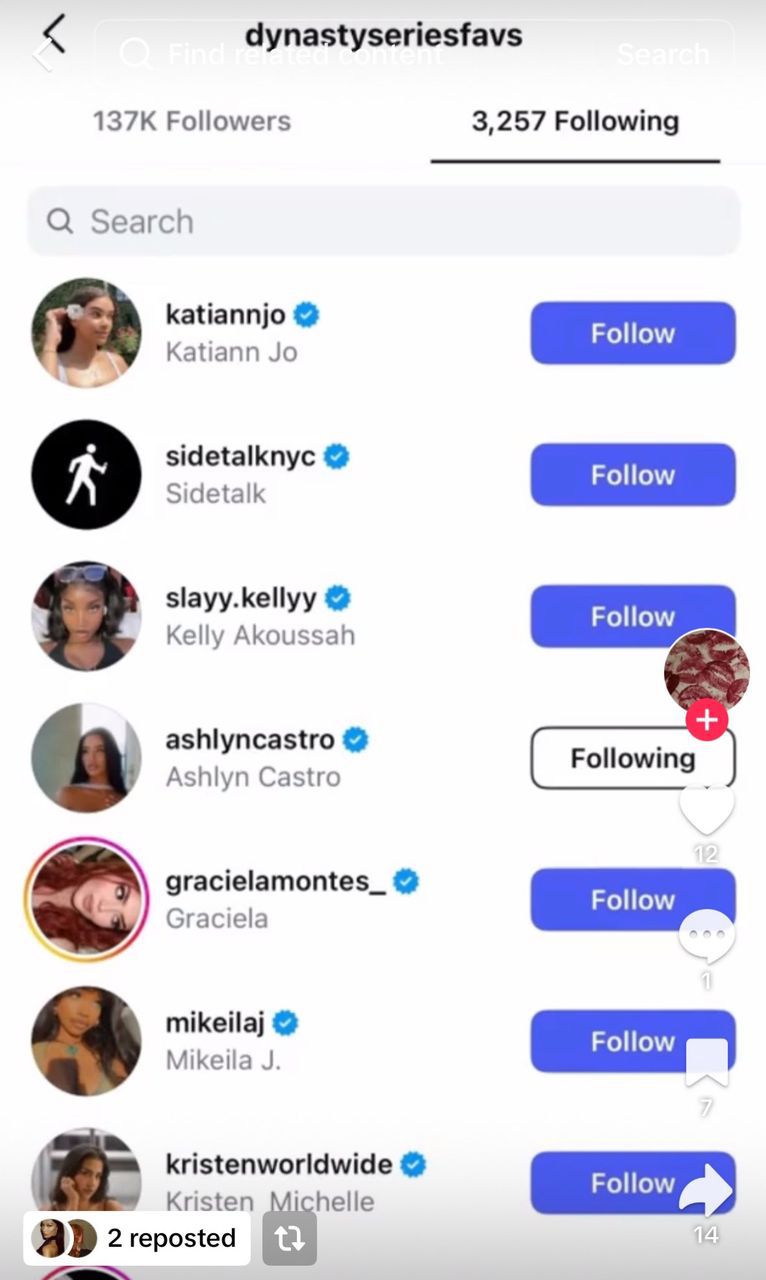Viewport: 766px width, 1280px height.
Task: Open the comments bubble
Action: point(706,937)
